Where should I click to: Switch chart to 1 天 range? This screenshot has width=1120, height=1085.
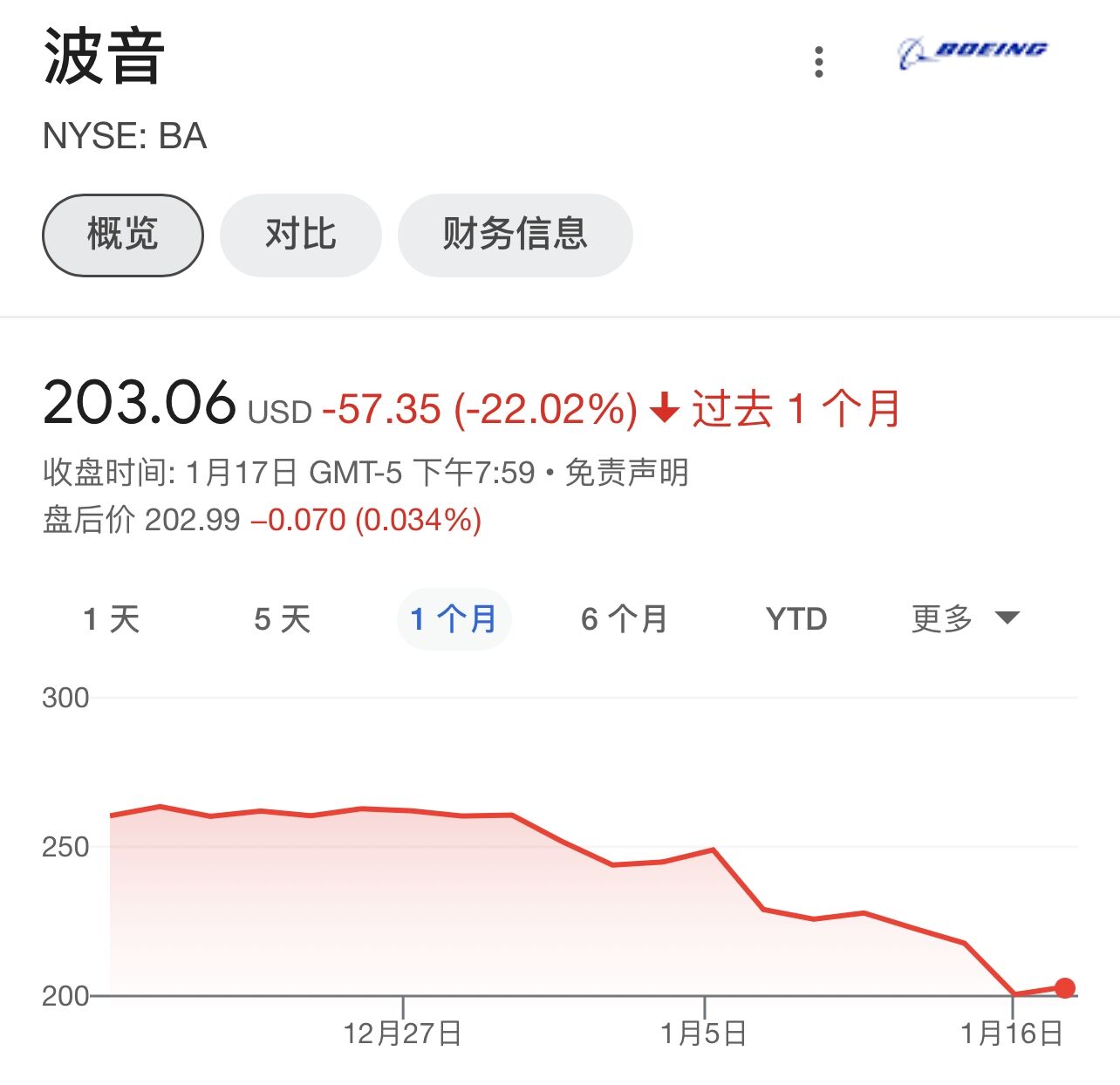pyautogui.click(x=112, y=619)
